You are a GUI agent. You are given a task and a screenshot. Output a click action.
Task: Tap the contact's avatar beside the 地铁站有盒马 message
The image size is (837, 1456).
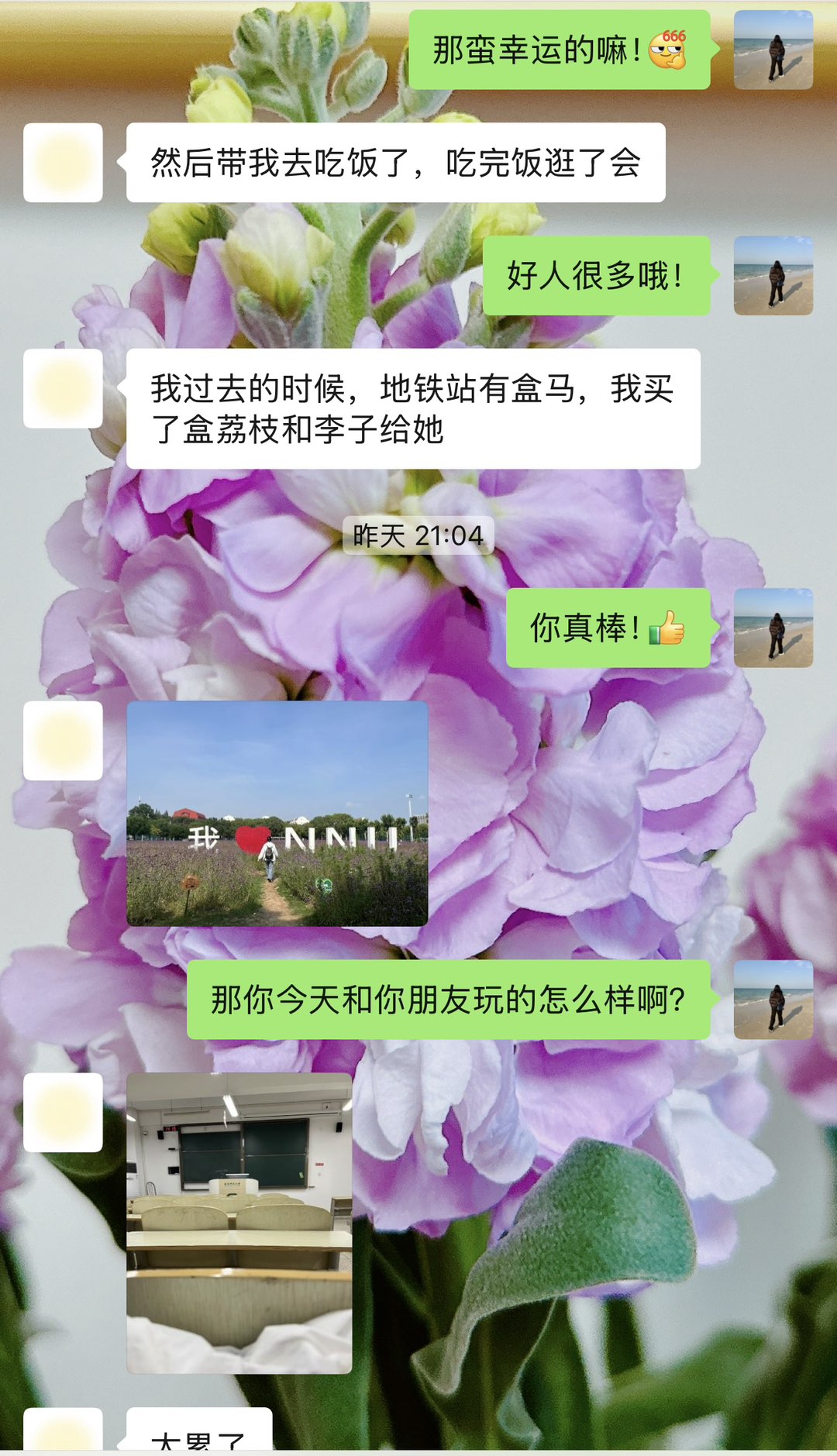(63, 389)
